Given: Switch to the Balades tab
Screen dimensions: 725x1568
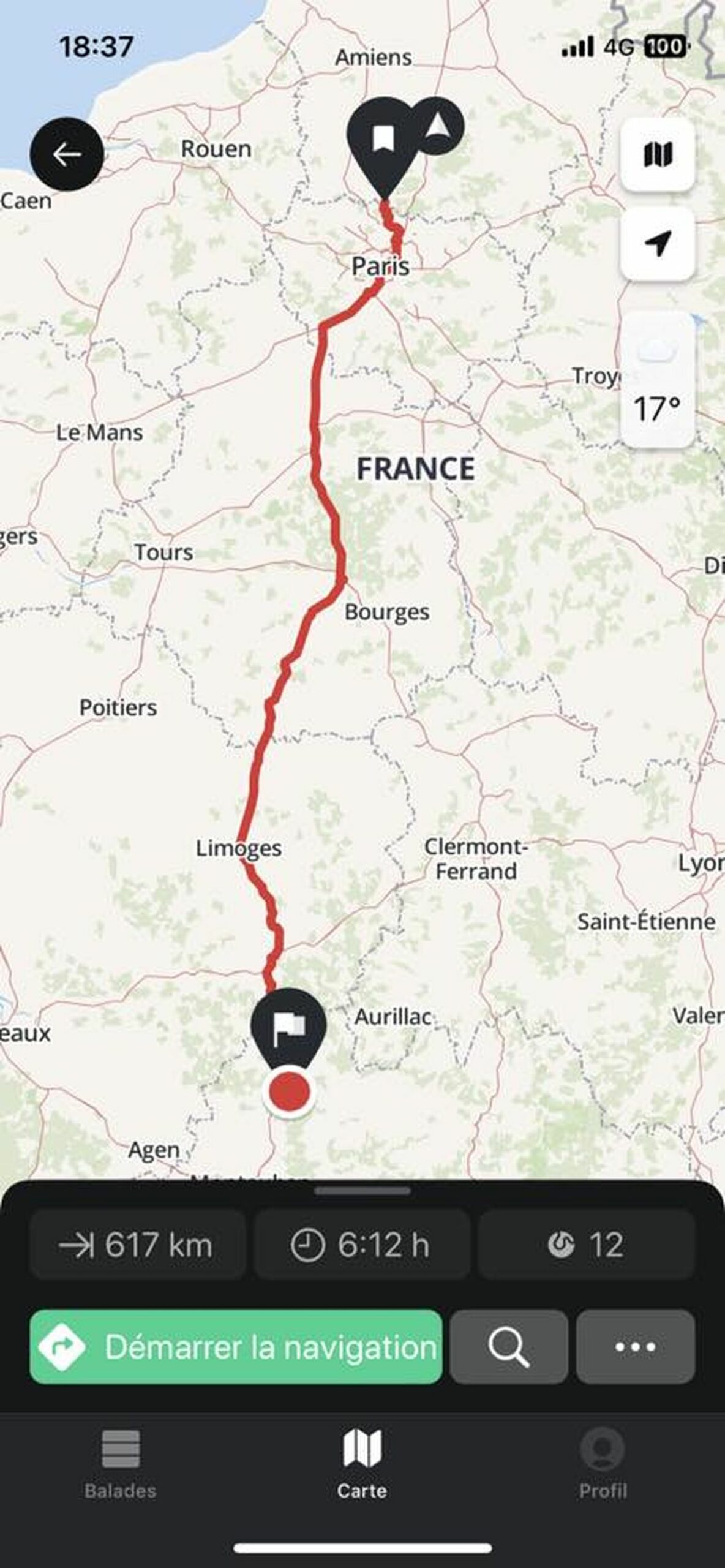Looking at the screenshot, I should 120,1464.
